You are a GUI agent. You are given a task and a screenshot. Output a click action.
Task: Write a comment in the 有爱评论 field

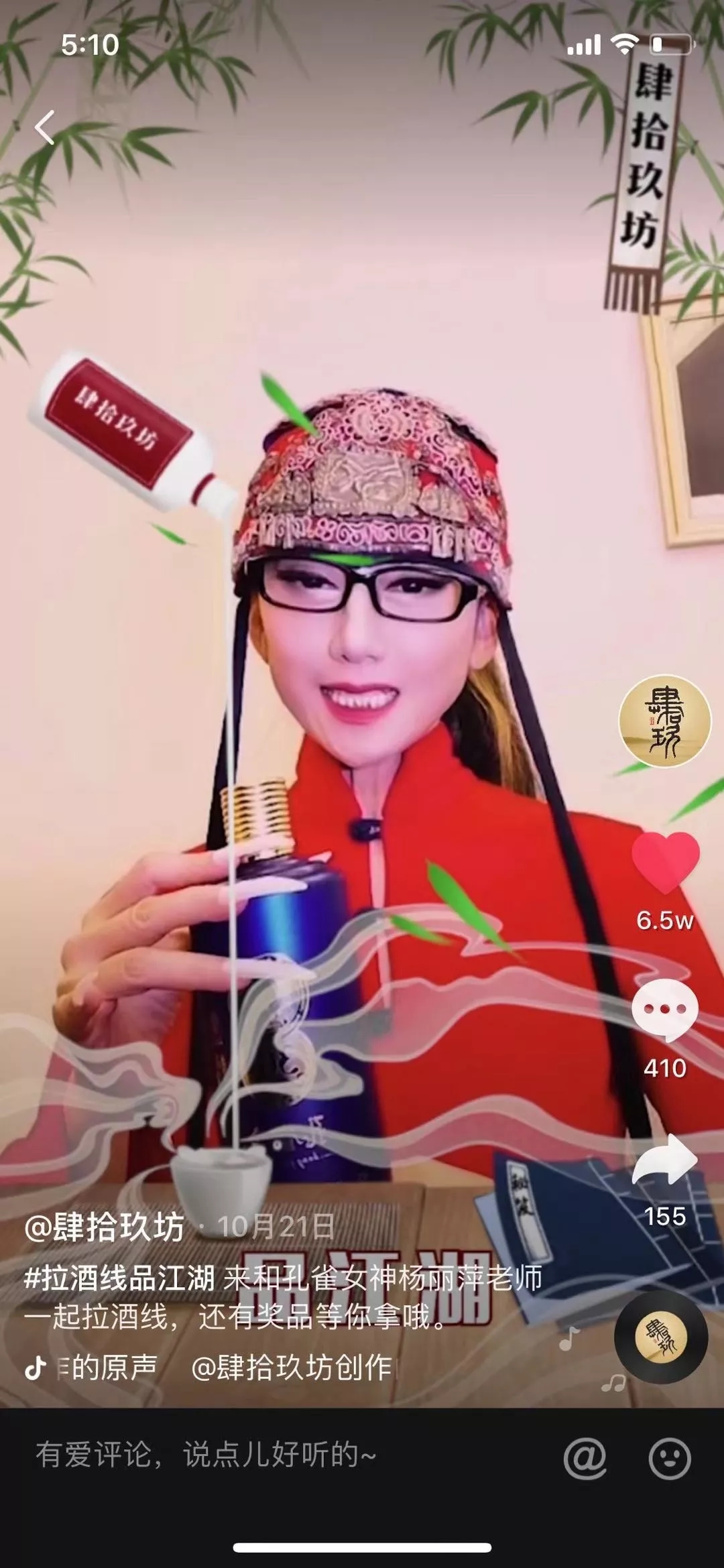[268, 1455]
